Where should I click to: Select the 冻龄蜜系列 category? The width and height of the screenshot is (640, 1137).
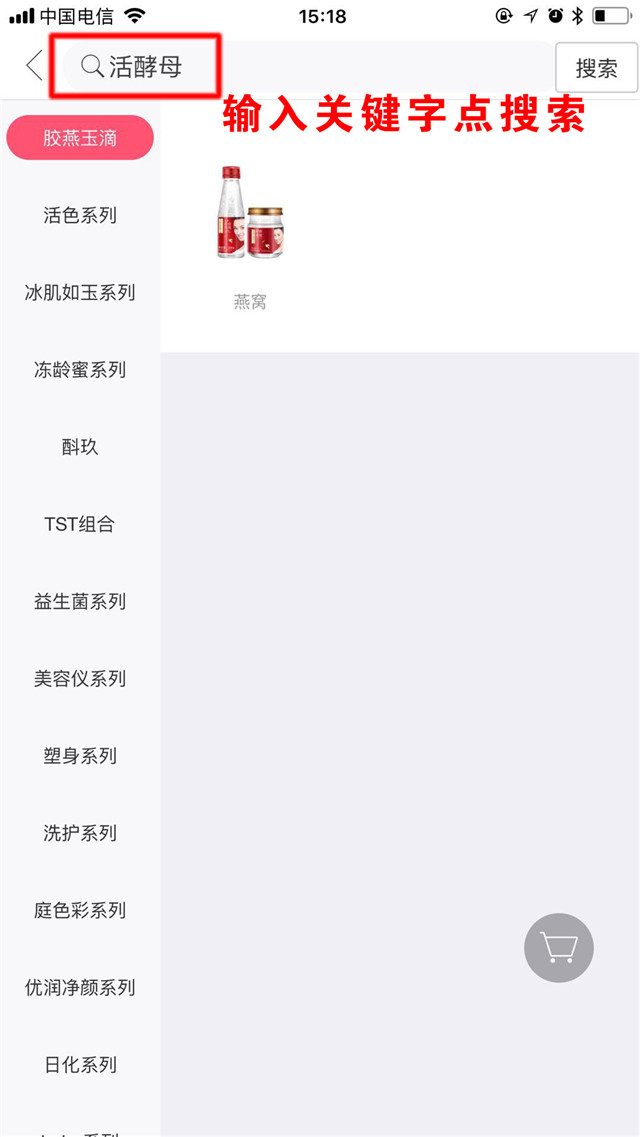80,370
